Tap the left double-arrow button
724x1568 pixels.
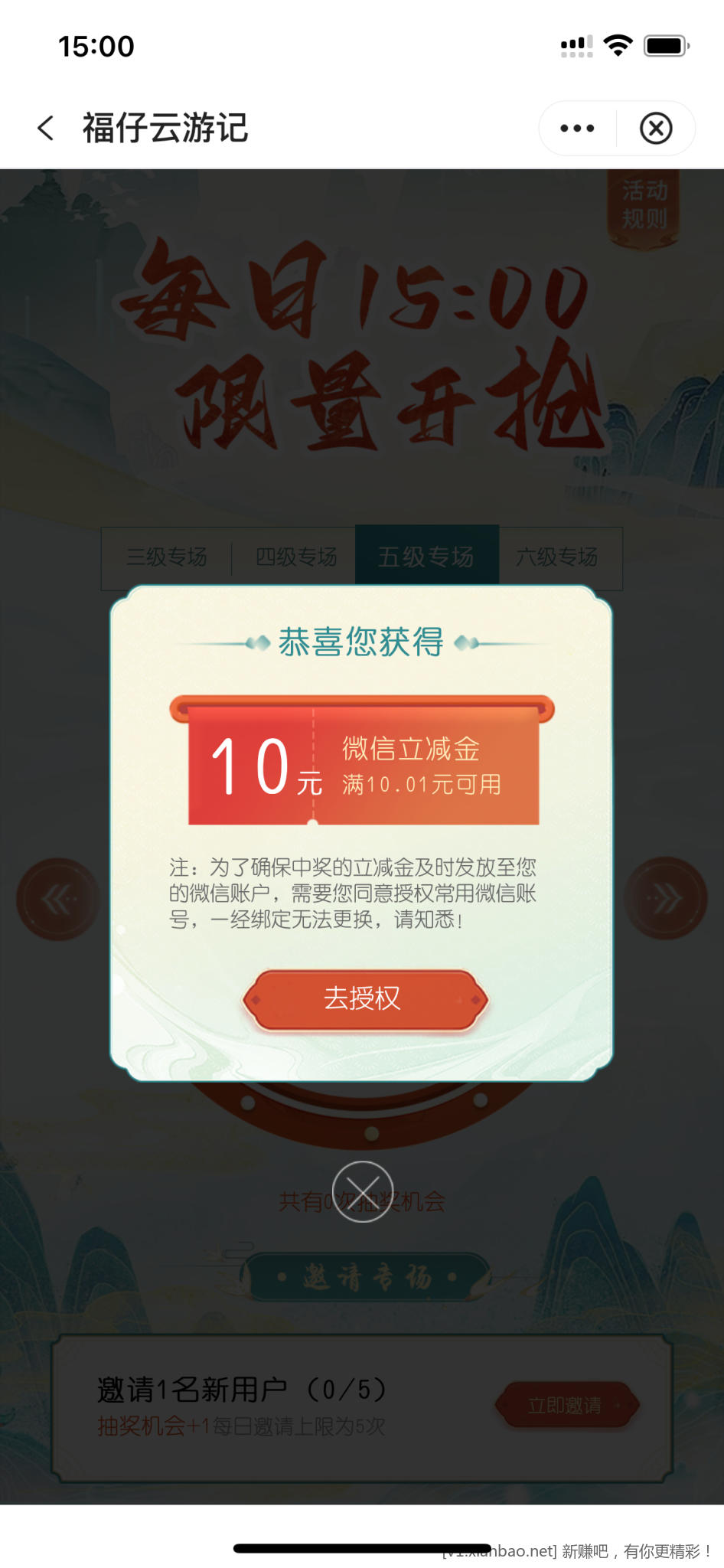58,899
